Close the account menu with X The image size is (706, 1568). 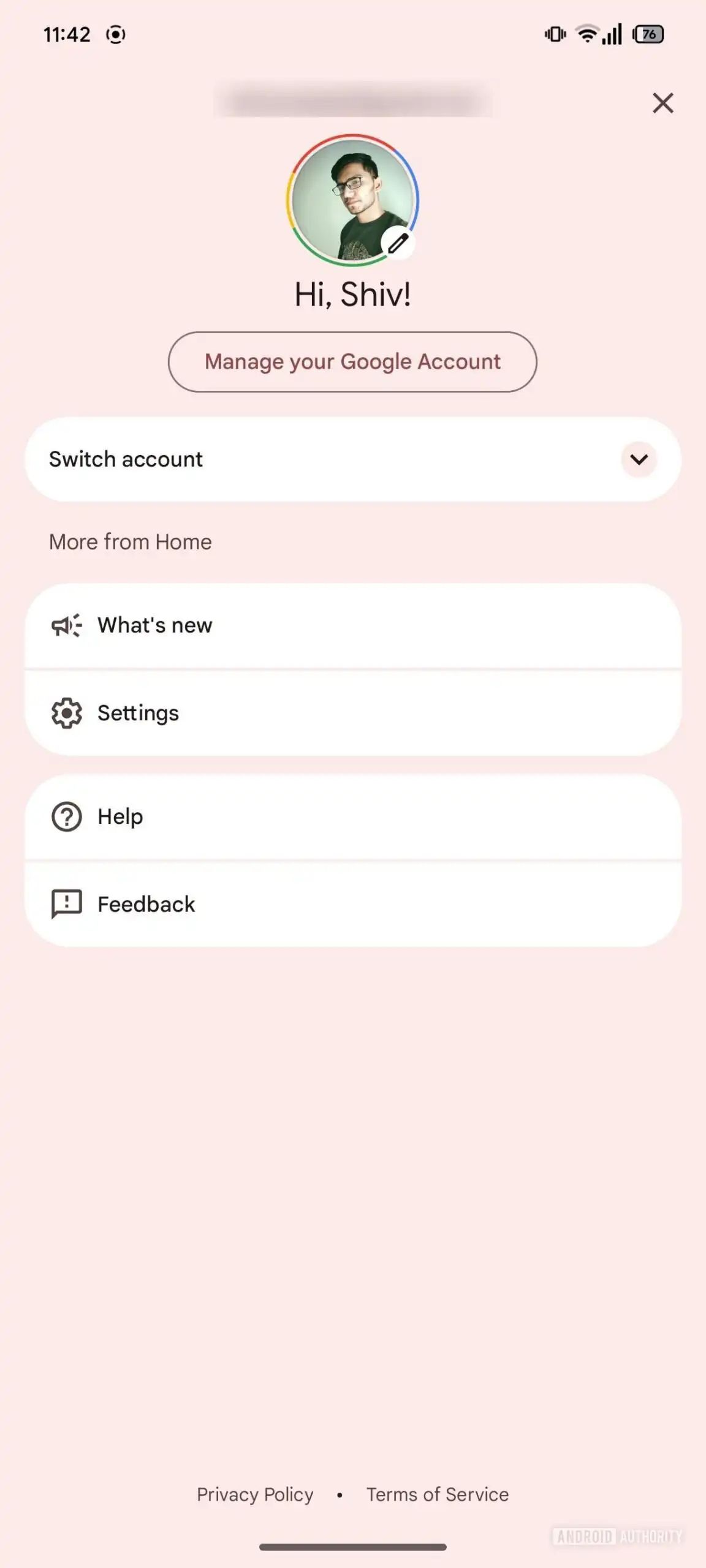[662, 103]
